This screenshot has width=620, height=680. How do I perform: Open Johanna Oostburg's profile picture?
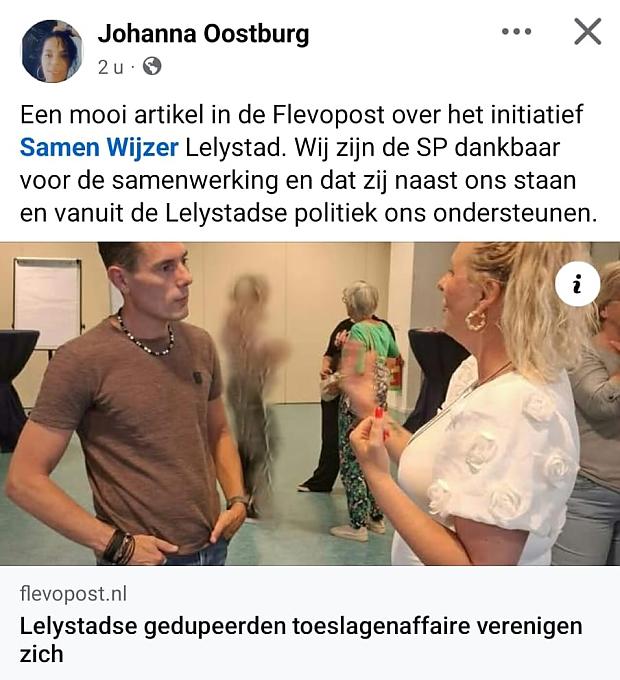click(52, 51)
